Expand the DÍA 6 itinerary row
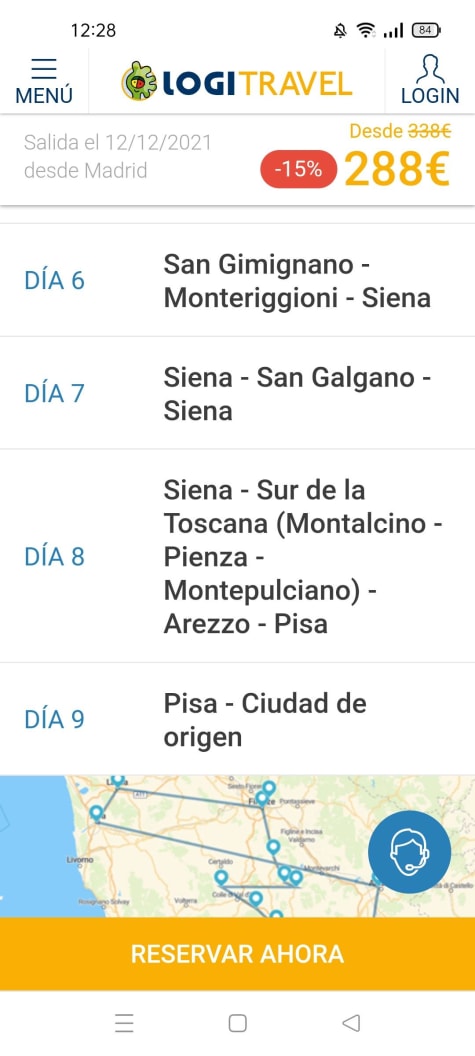 tap(237, 280)
